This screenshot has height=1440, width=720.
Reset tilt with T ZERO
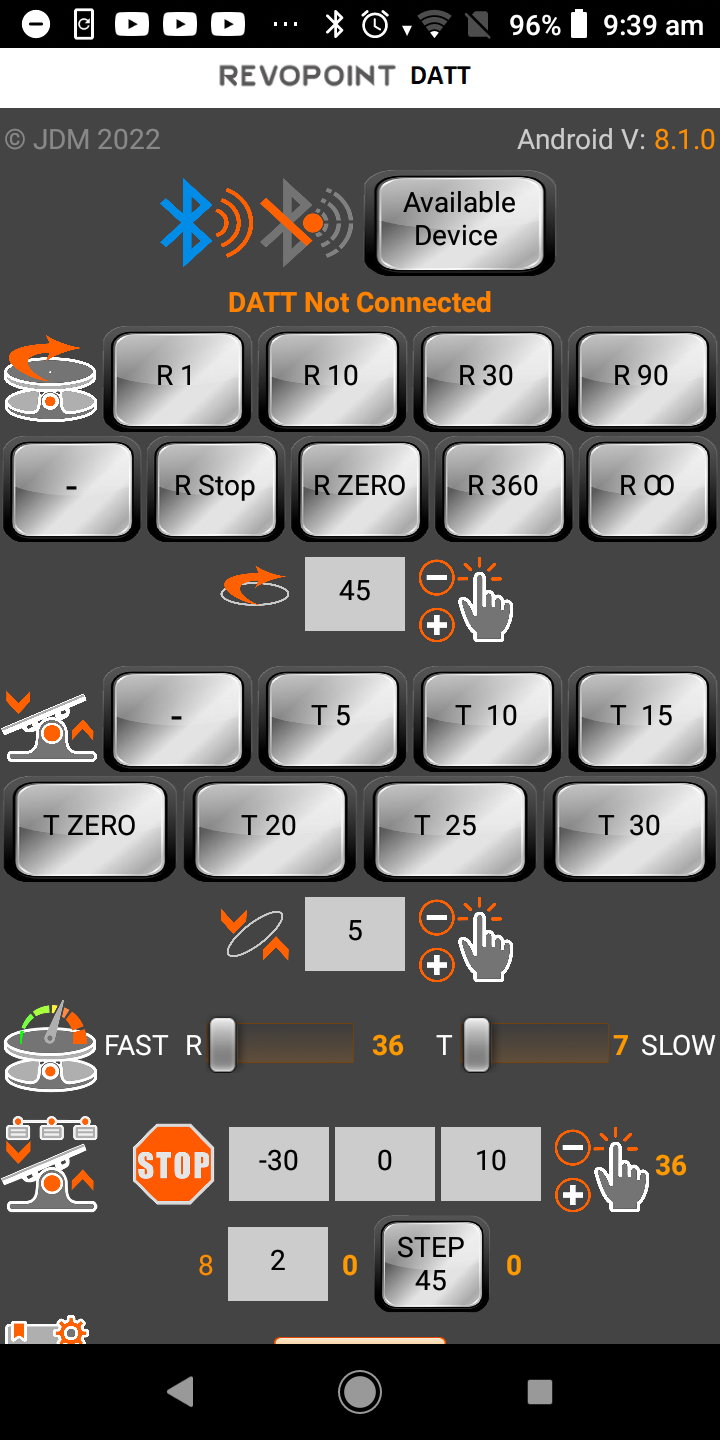pyautogui.click(x=90, y=826)
